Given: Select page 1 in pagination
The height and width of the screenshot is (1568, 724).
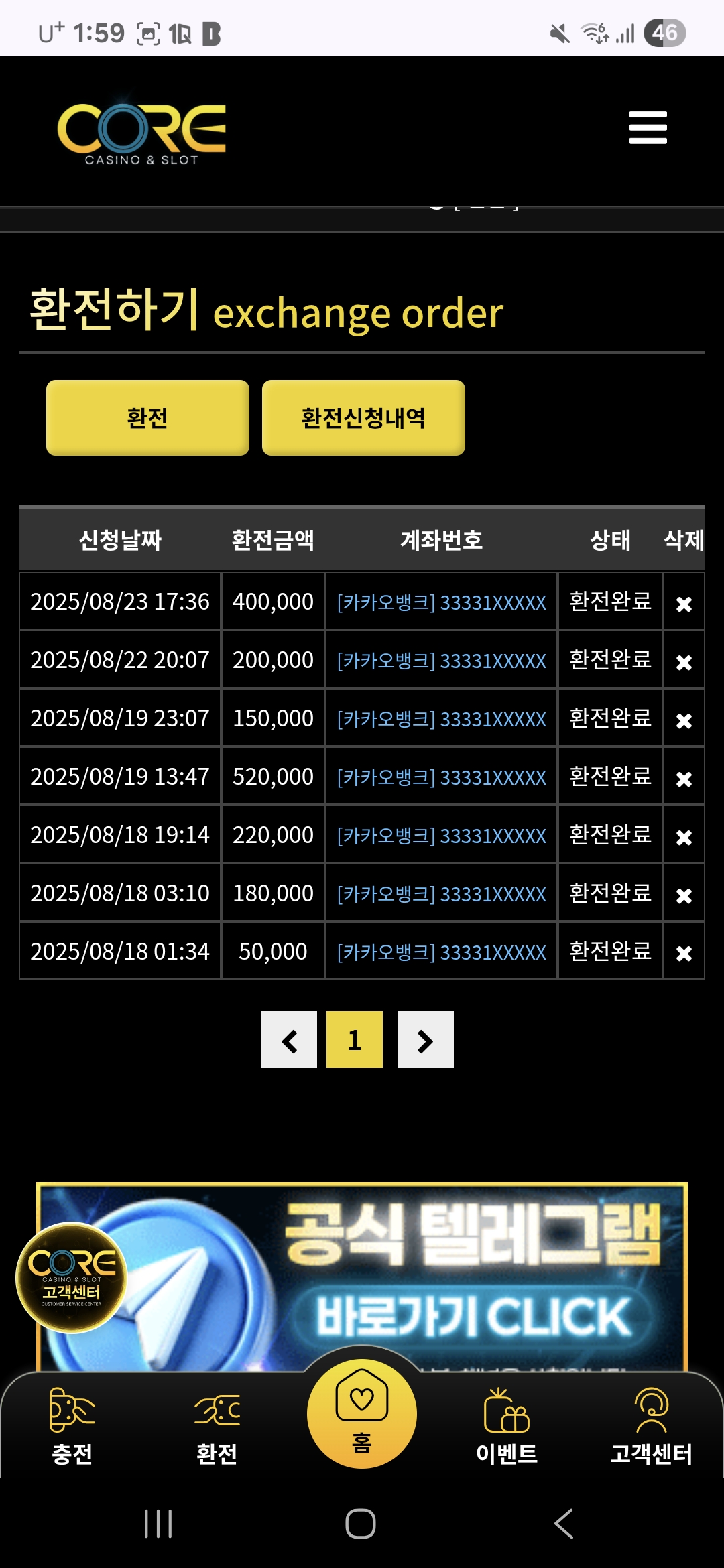Looking at the screenshot, I should click(x=355, y=1040).
